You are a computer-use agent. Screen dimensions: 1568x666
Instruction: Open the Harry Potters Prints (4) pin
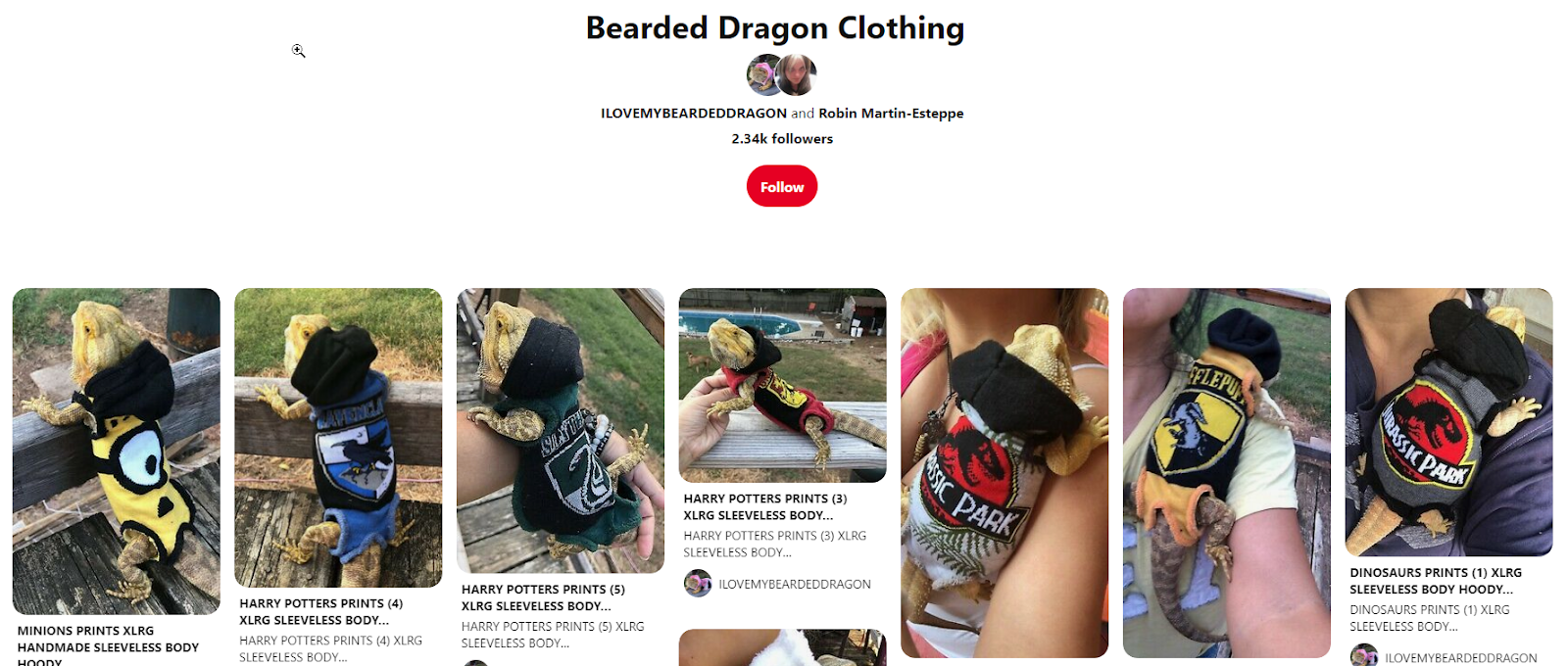click(x=338, y=437)
